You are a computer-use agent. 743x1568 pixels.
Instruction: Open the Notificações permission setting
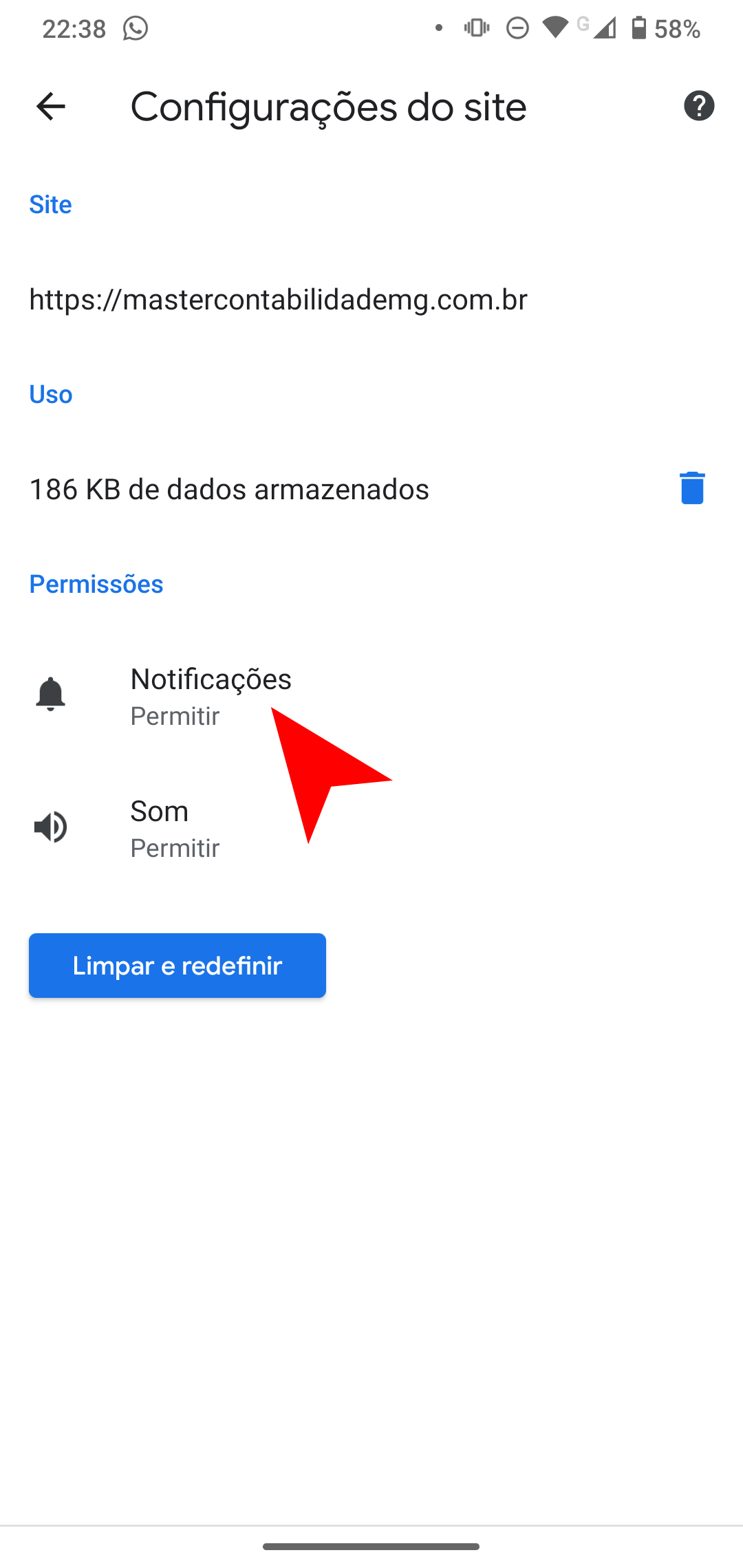click(x=211, y=696)
